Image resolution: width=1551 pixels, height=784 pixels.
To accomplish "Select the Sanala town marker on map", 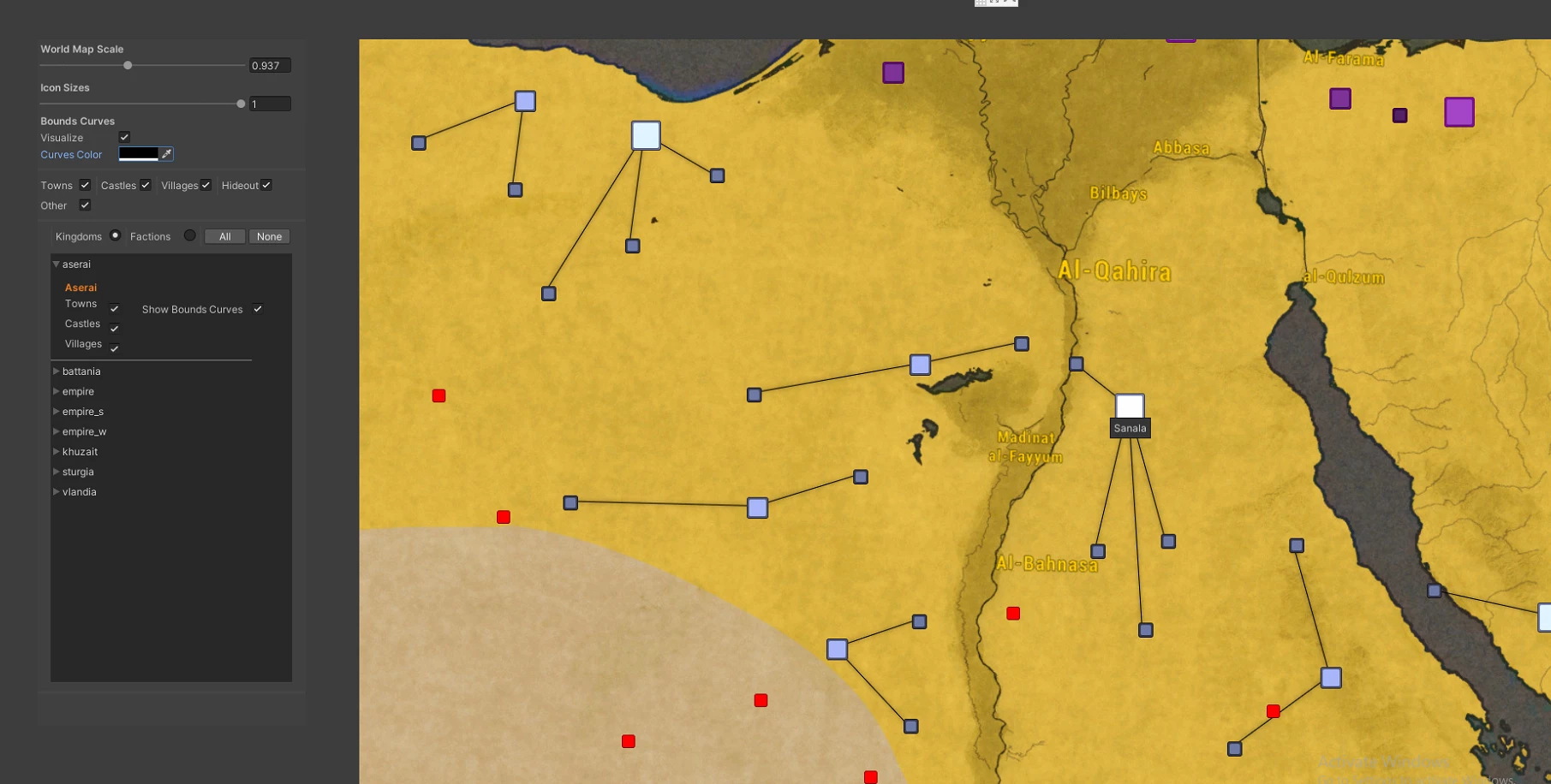I will [1130, 407].
